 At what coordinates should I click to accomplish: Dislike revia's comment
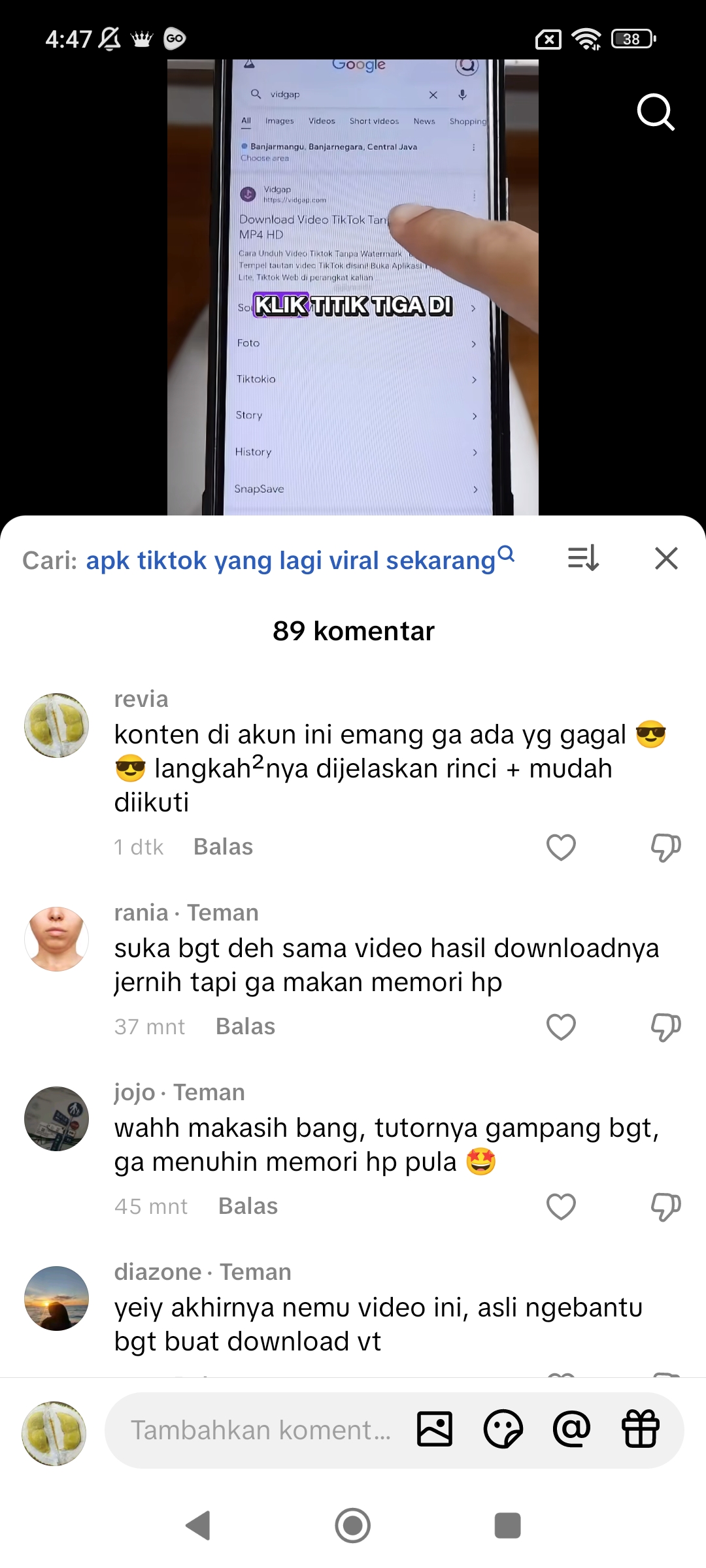pyautogui.click(x=665, y=847)
